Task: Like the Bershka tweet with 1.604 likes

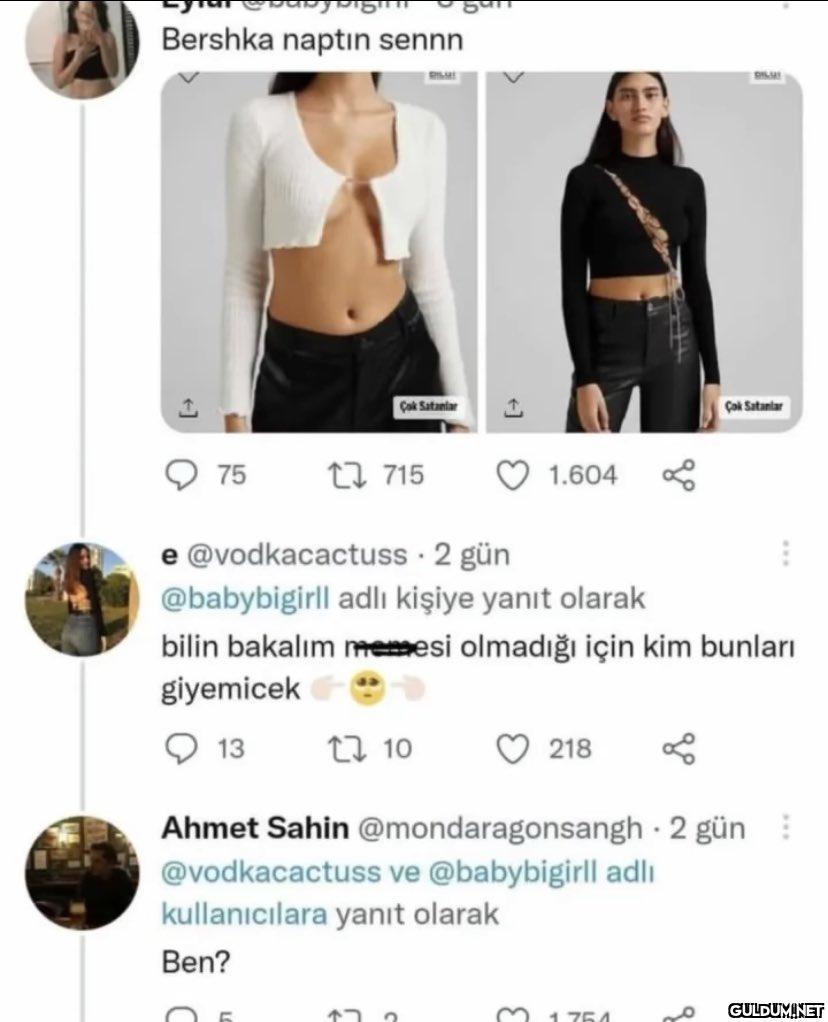Action: click(x=513, y=475)
